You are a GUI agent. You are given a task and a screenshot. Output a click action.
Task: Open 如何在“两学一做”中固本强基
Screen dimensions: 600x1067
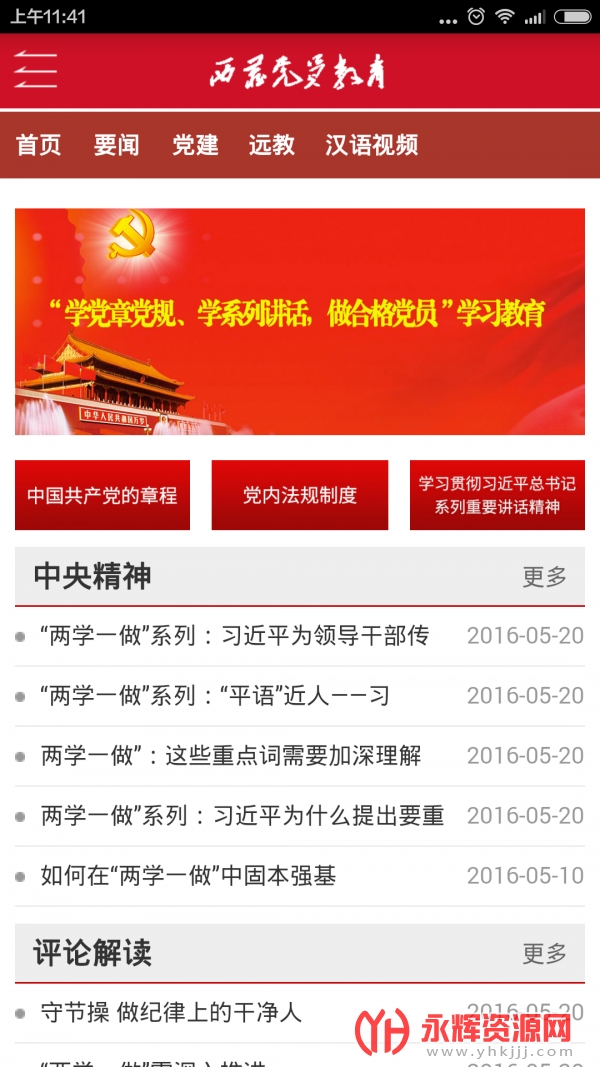point(188,876)
